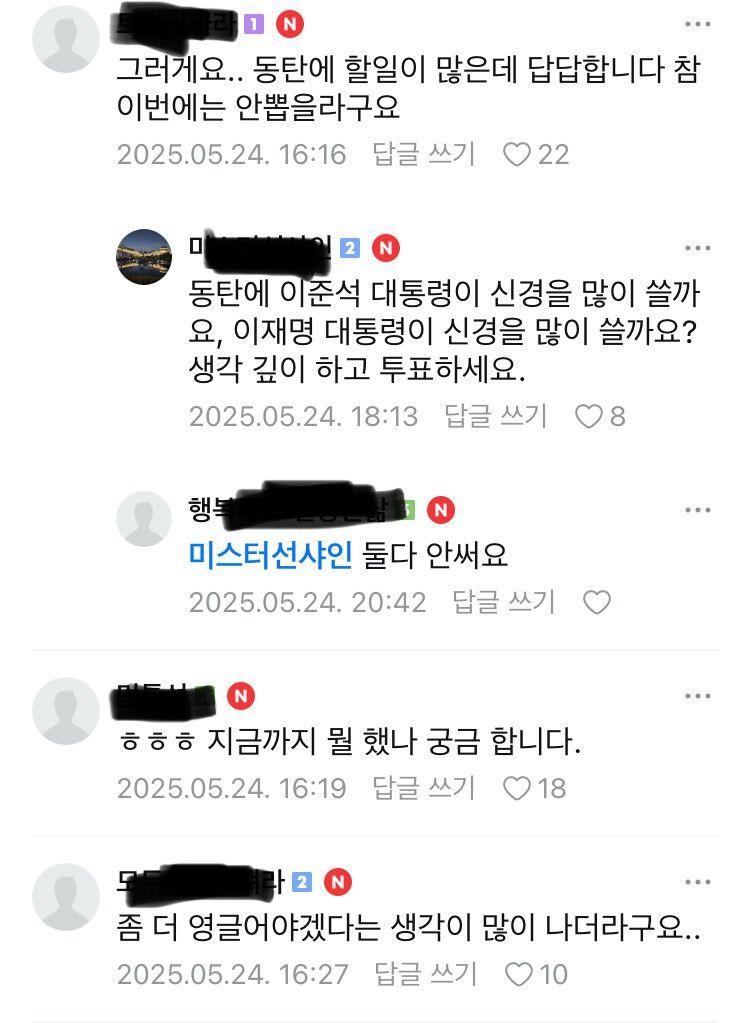The image size is (750, 1023).
Task: View profile picture of the 18:13 commenter
Action: (144, 258)
